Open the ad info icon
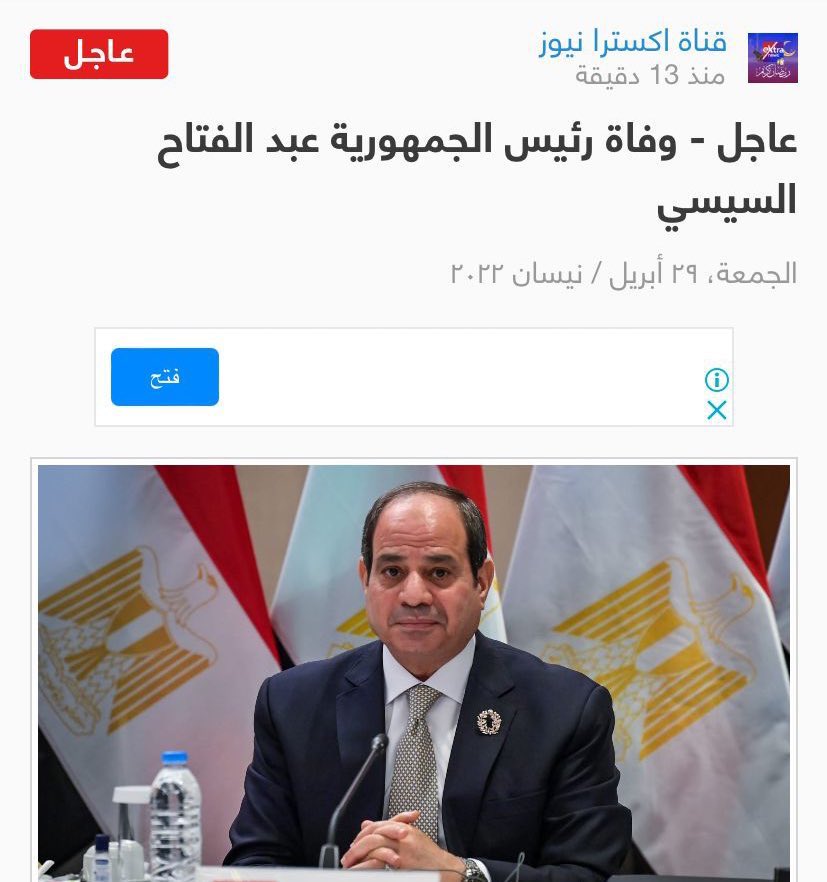Screen dimensions: 827x882 click(x=717, y=380)
